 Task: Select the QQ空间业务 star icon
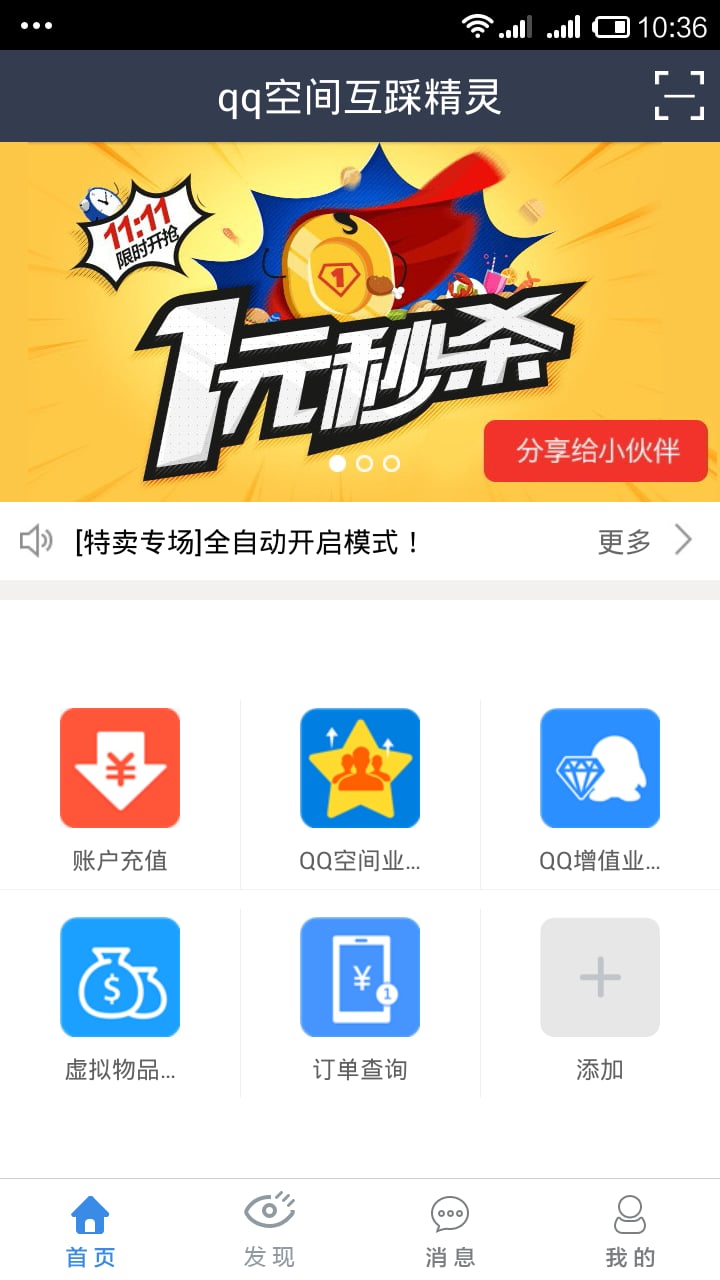click(x=360, y=768)
